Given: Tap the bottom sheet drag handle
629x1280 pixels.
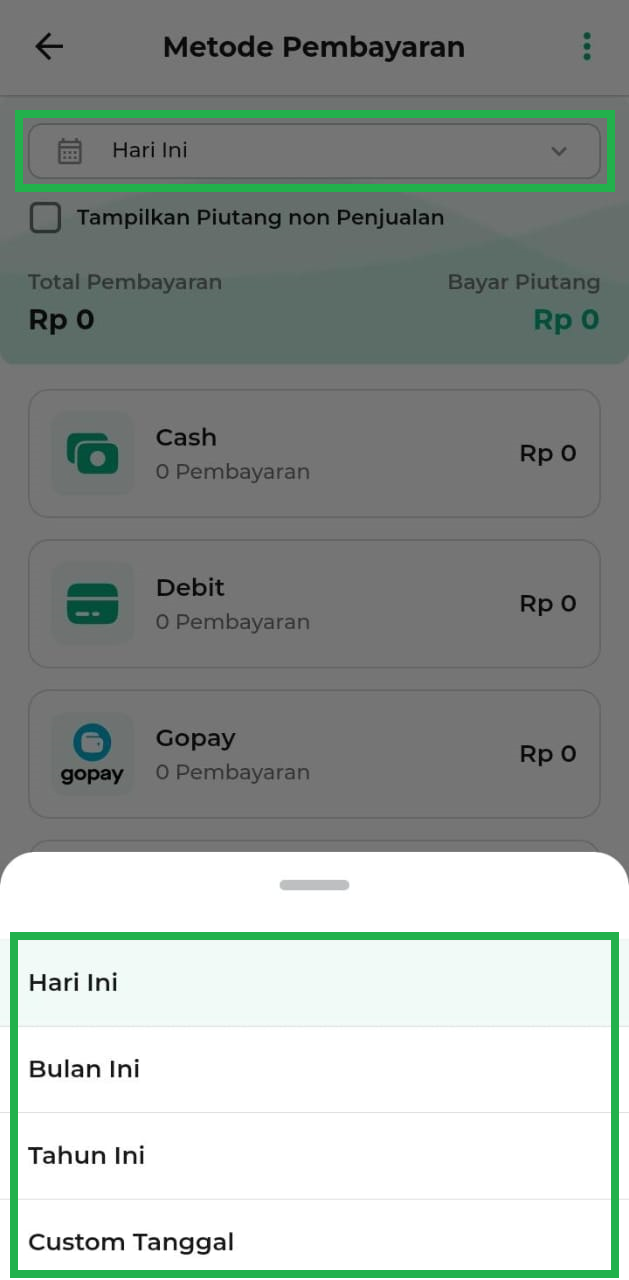Looking at the screenshot, I should [314, 885].
